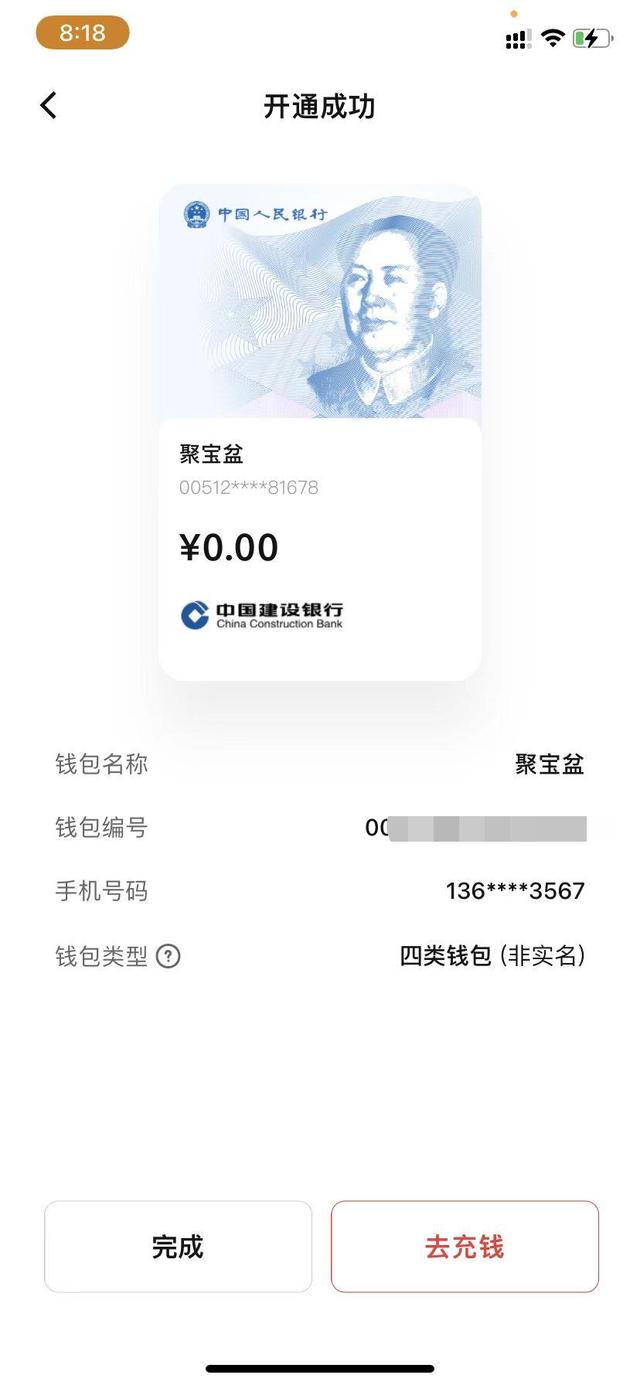Image resolution: width=640 pixels, height=1385 pixels.
Task: Tap 去充钱 to top up wallet
Action: (464, 1246)
